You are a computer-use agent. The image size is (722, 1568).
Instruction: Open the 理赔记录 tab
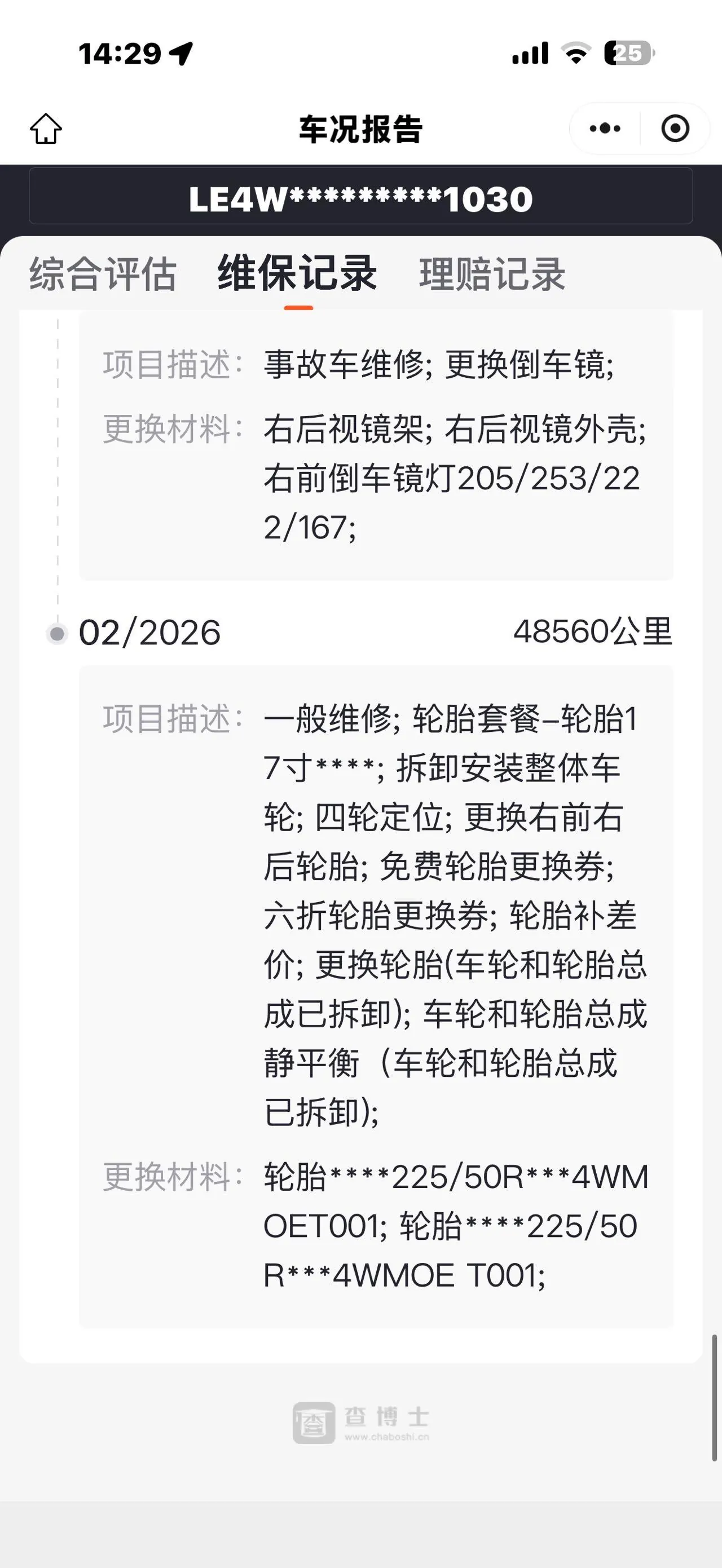coord(492,273)
